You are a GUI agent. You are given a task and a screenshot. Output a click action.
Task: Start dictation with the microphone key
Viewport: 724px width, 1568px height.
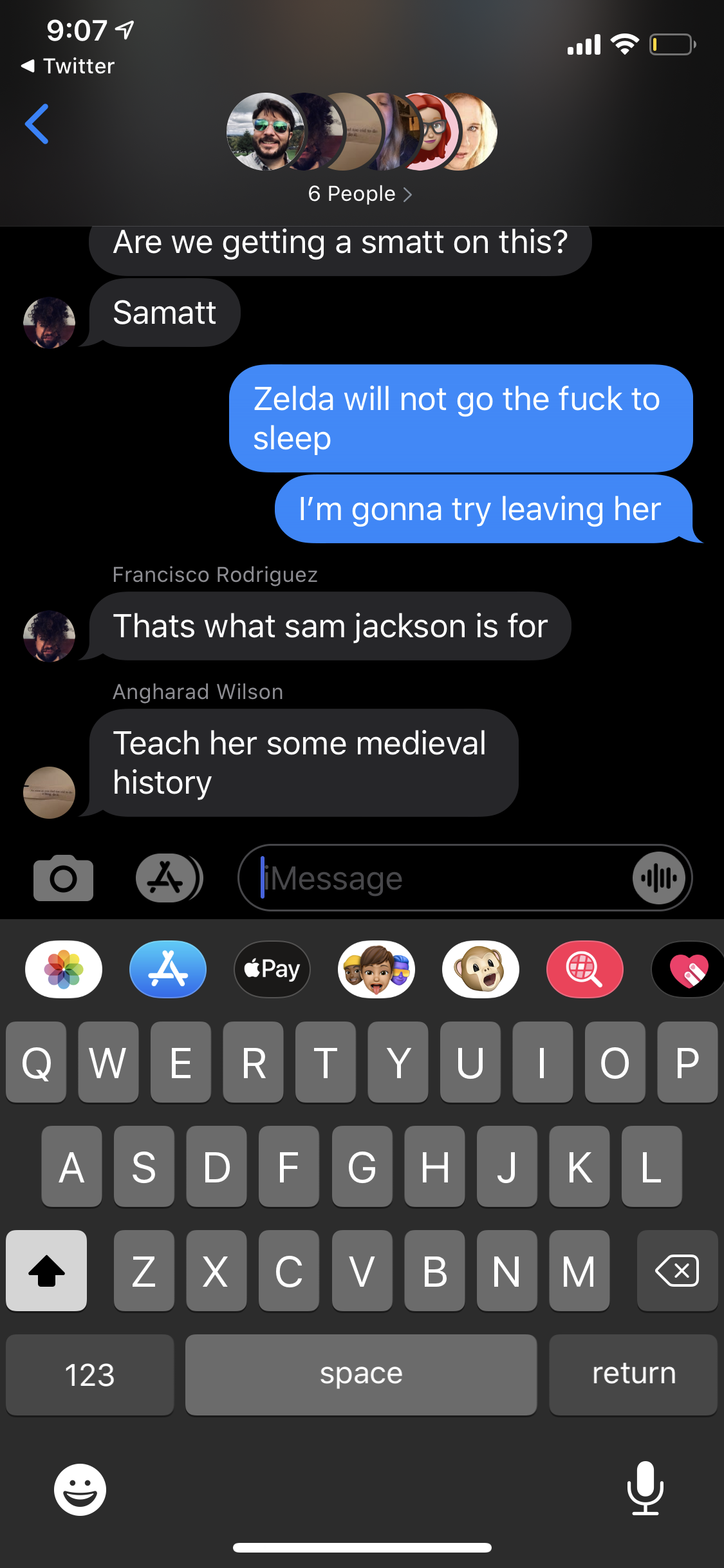pos(645,1488)
